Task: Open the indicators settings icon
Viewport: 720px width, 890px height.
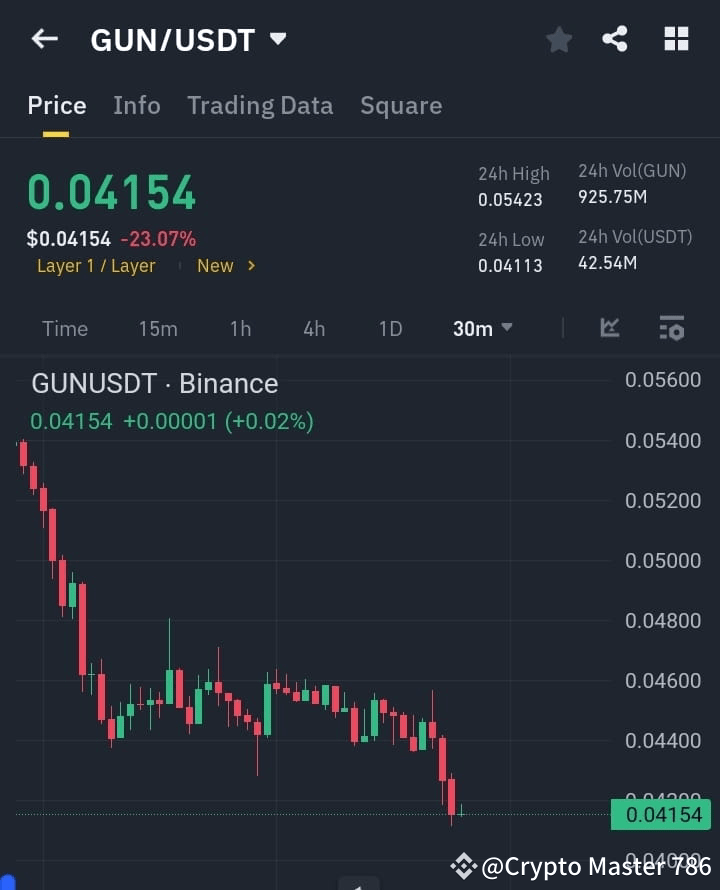Action: pos(672,327)
